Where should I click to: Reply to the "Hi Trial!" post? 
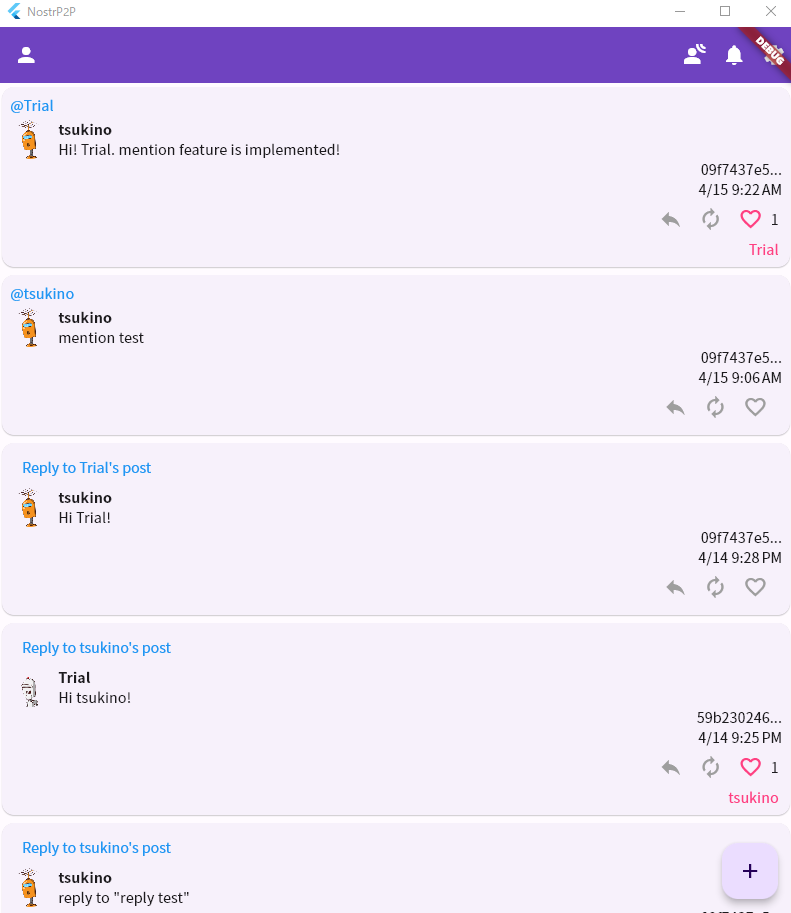coord(676,587)
